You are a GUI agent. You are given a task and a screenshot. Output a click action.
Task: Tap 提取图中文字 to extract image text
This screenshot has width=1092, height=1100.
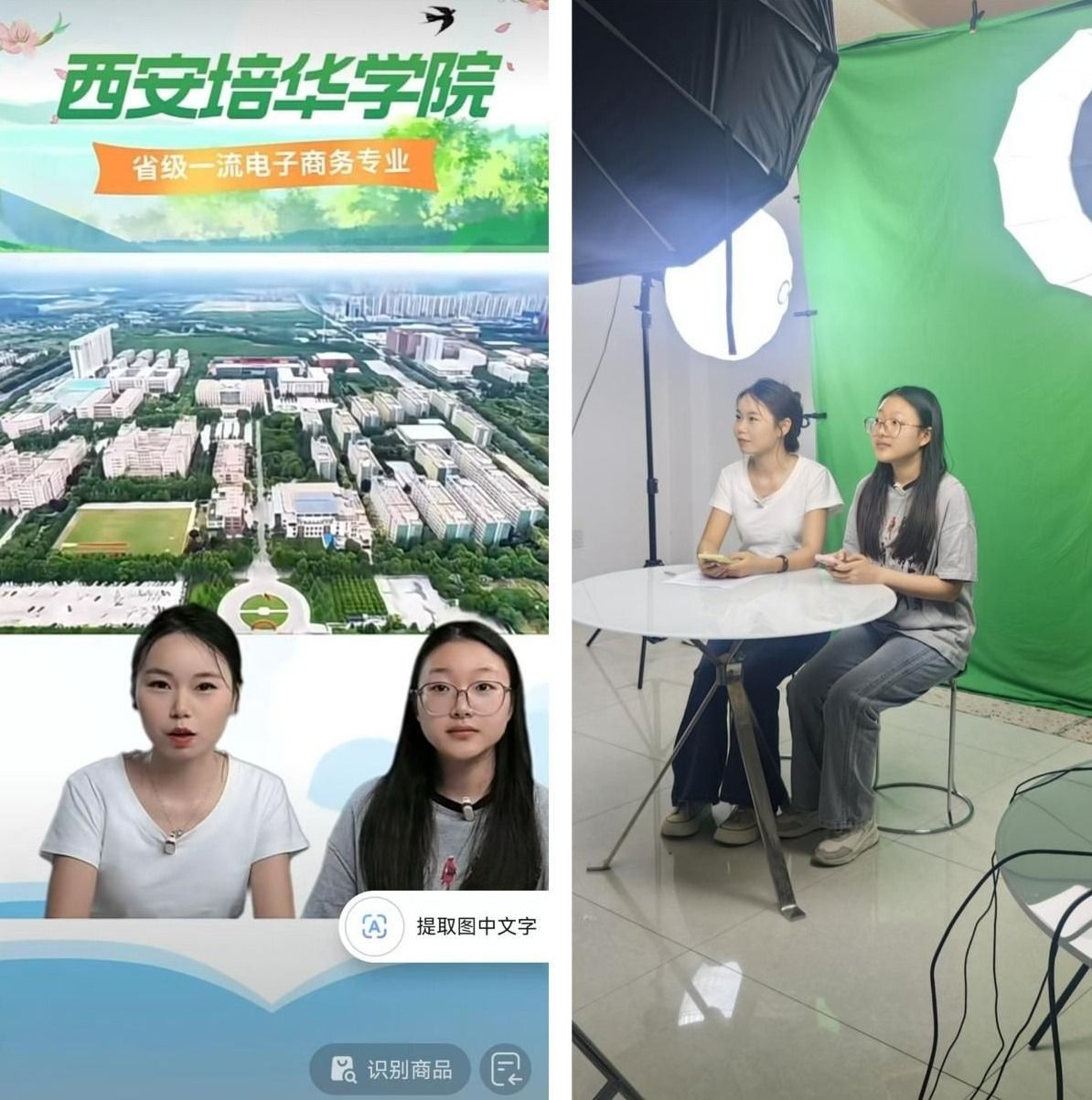(x=450, y=926)
